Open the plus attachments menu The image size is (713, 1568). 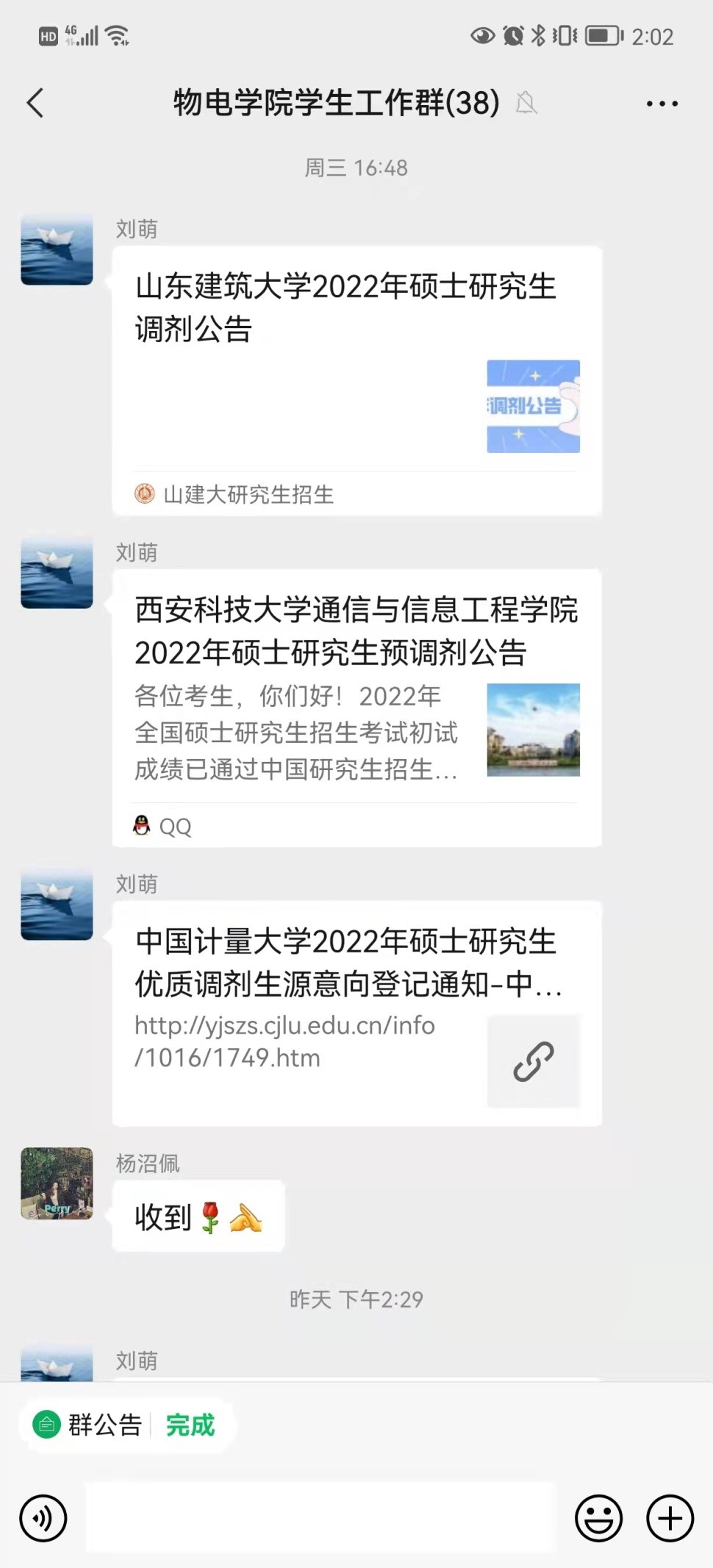click(x=670, y=1518)
